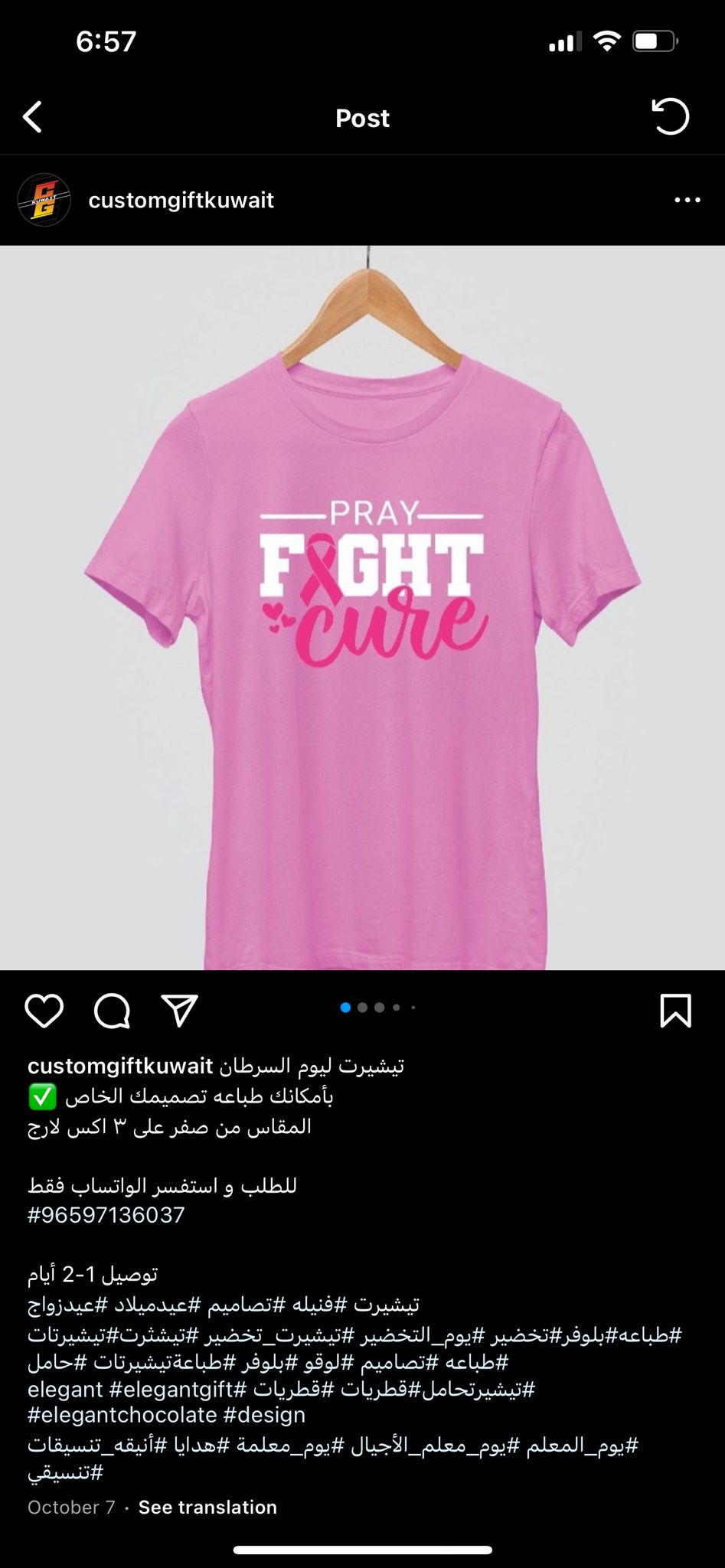This screenshot has width=725, height=1568.
Task: Open the three-dot post options menu
Action: [x=687, y=200]
